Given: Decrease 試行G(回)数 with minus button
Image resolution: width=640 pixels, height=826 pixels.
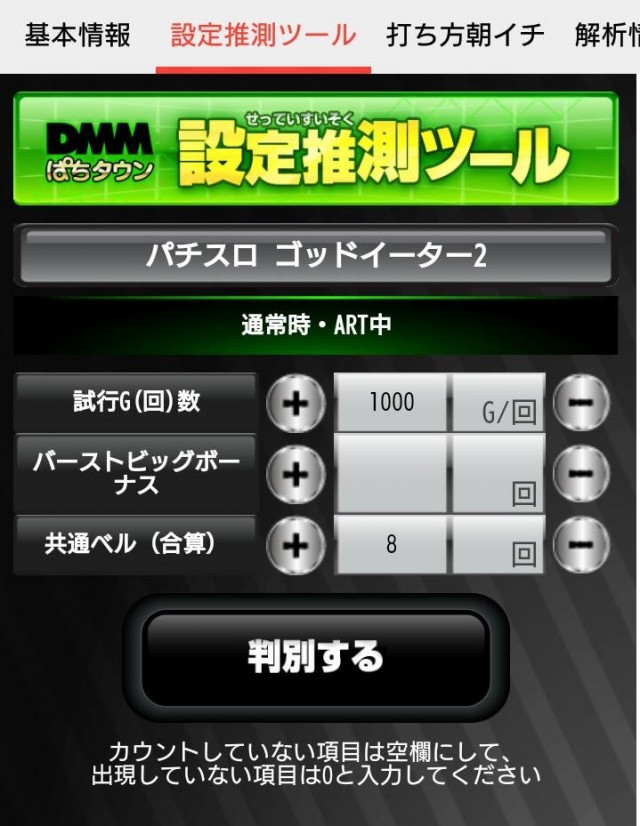Looking at the screenshot, I should (581, 403).
